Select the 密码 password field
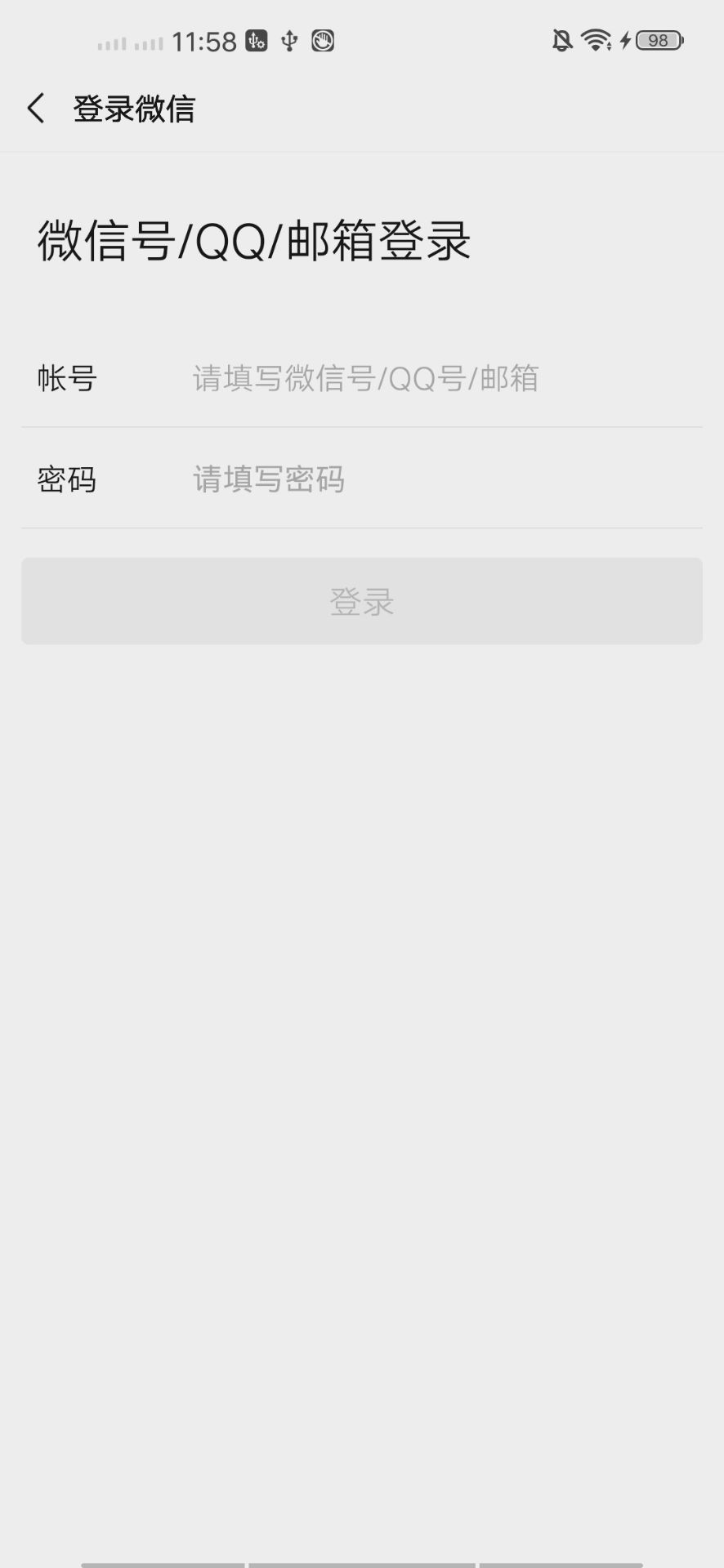 (x=441, y=479)
